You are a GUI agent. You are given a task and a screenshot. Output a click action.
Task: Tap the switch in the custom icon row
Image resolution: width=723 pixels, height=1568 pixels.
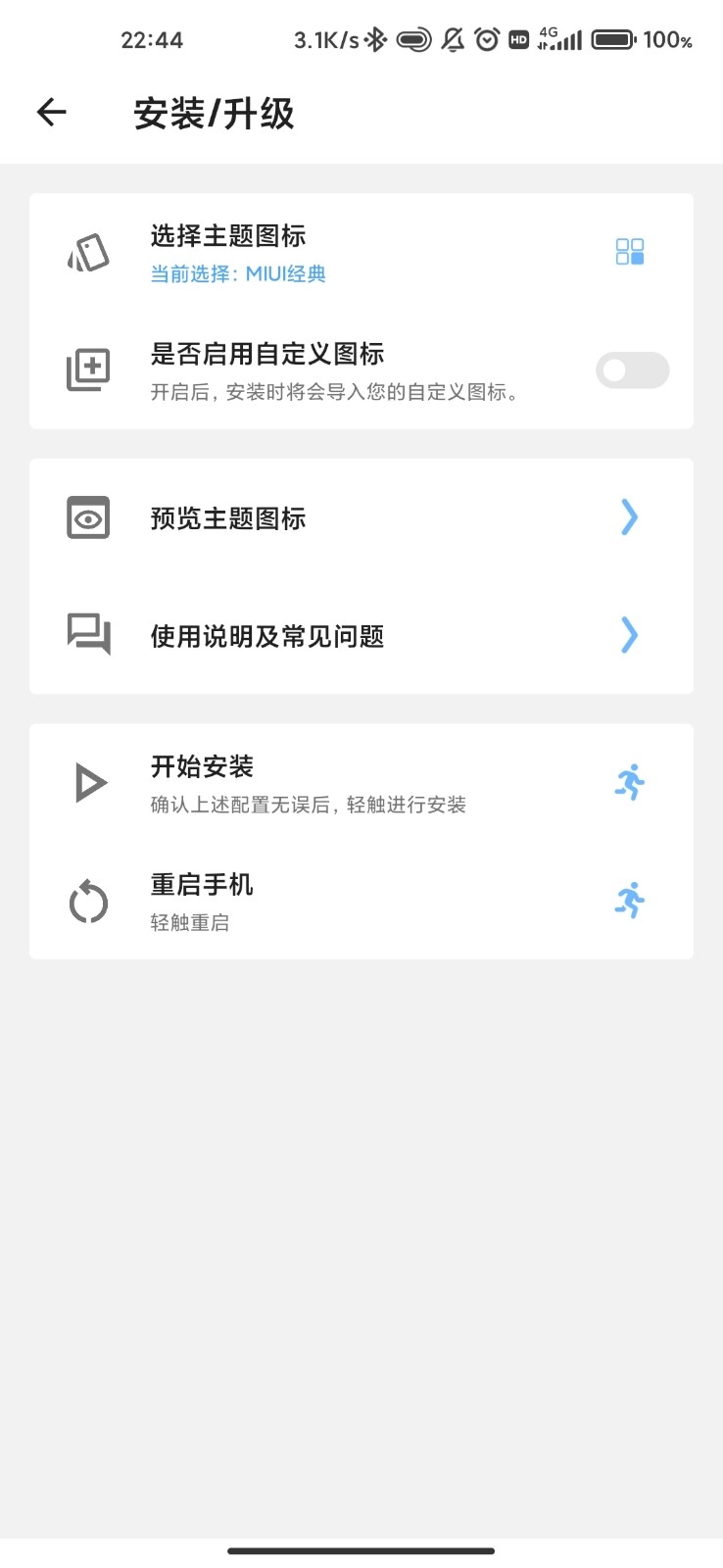tap(632, 370)
